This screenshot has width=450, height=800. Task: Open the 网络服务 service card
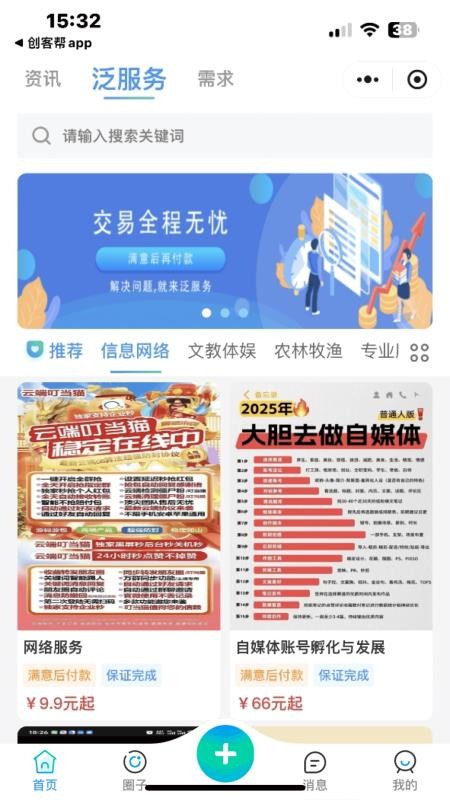click(x=119, y=551)
